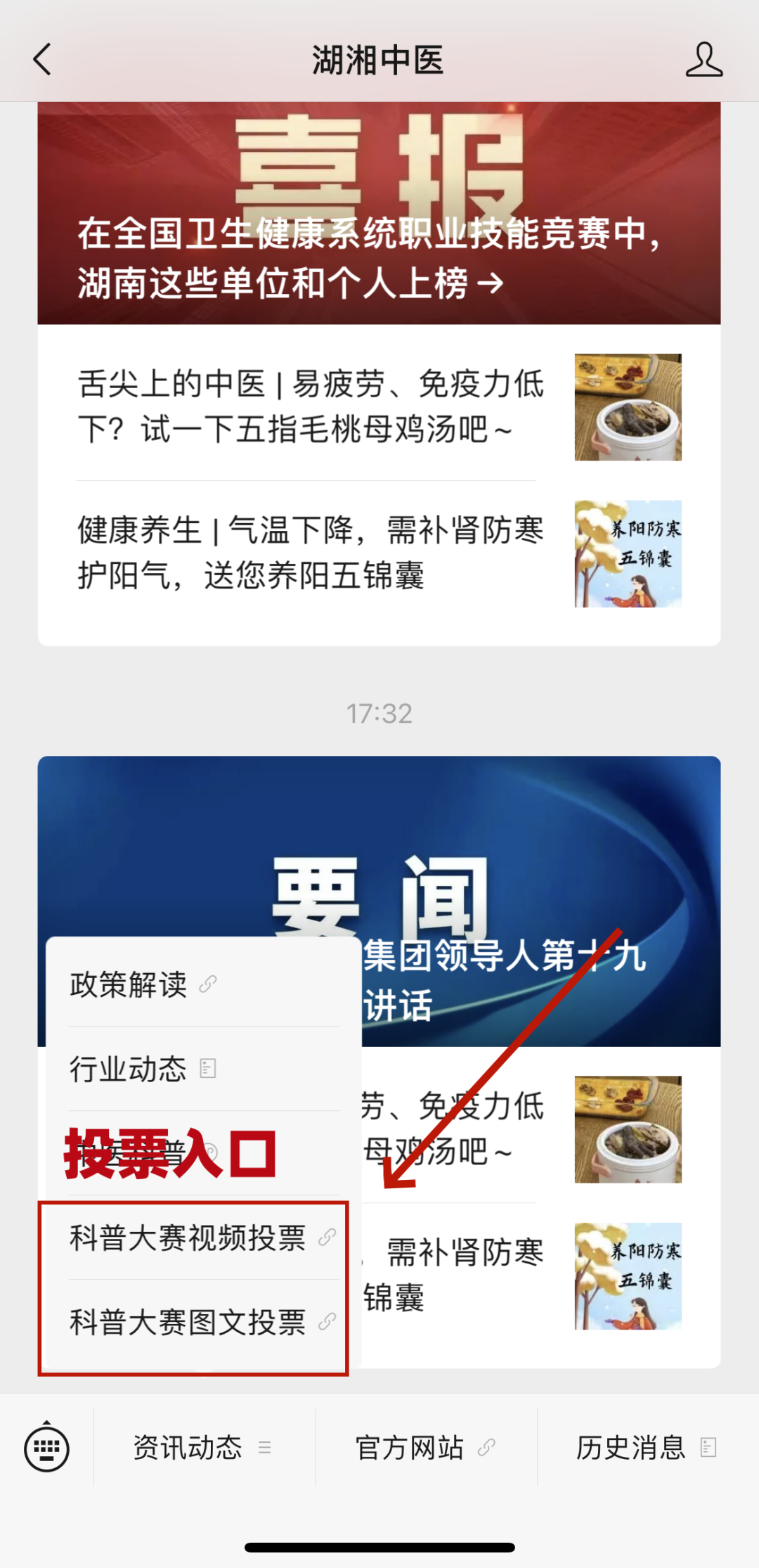Screen dimensions: 759x1568
Task: Open the 喜报 职业技能竞赛 banner article
Action: click(379, 214)
